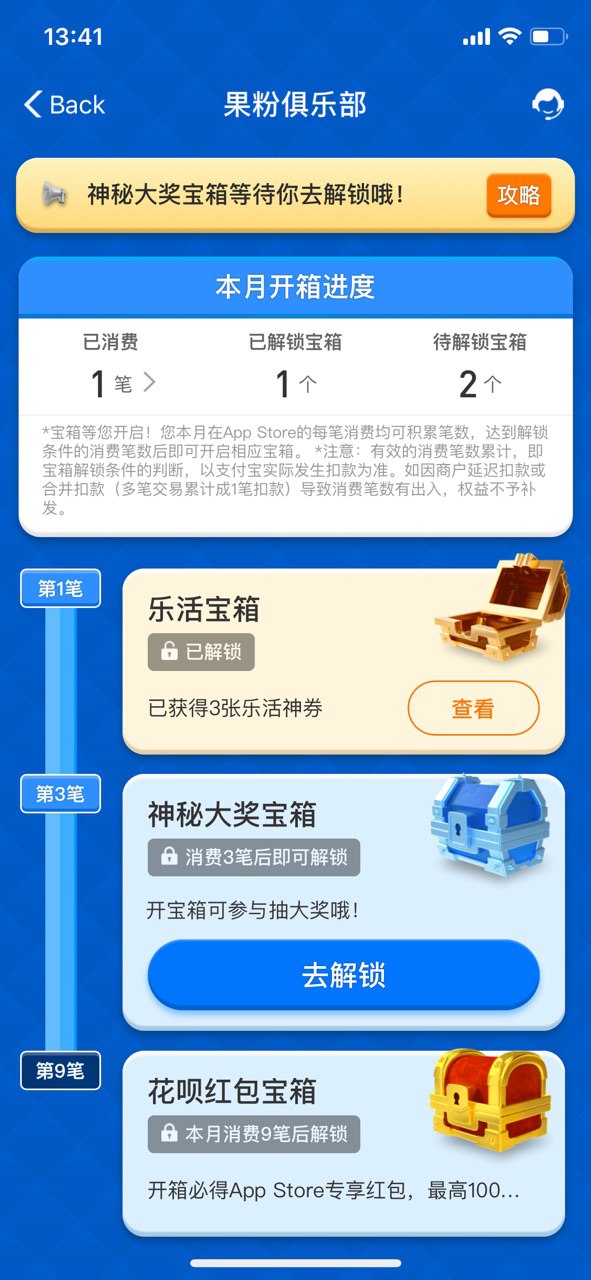Image resolution: width=591 pixels, height=1280 pixels.
Task: Tap the 攻略 guide button
Action: (x=519, y=195)
